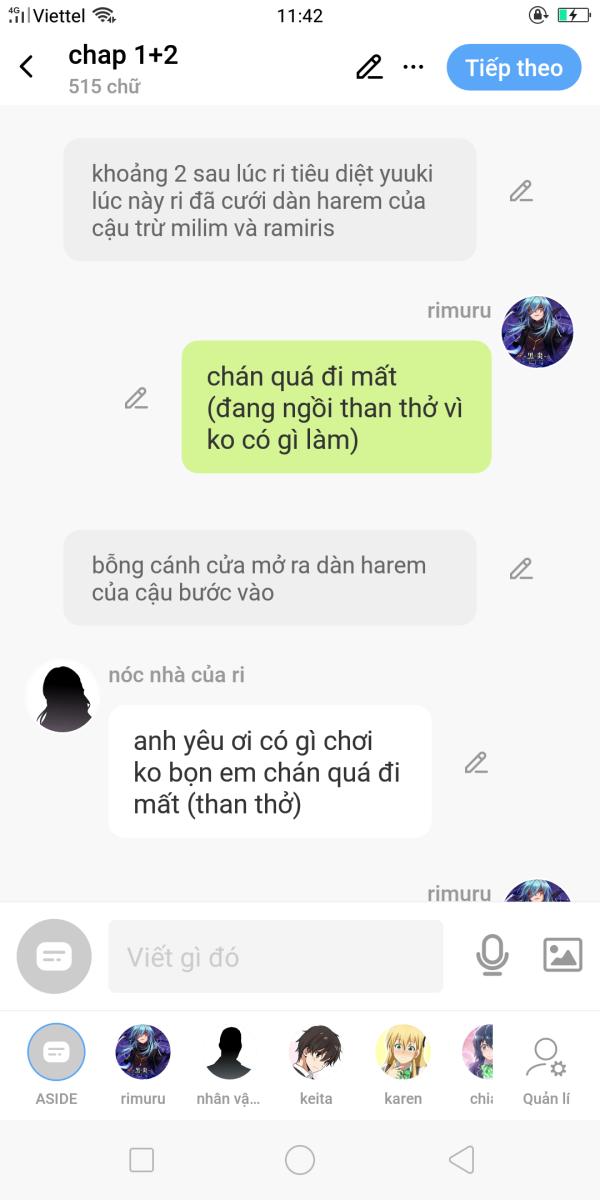Edit the narration "bỗng cánh cửa mở ra"

click(521, 569)
